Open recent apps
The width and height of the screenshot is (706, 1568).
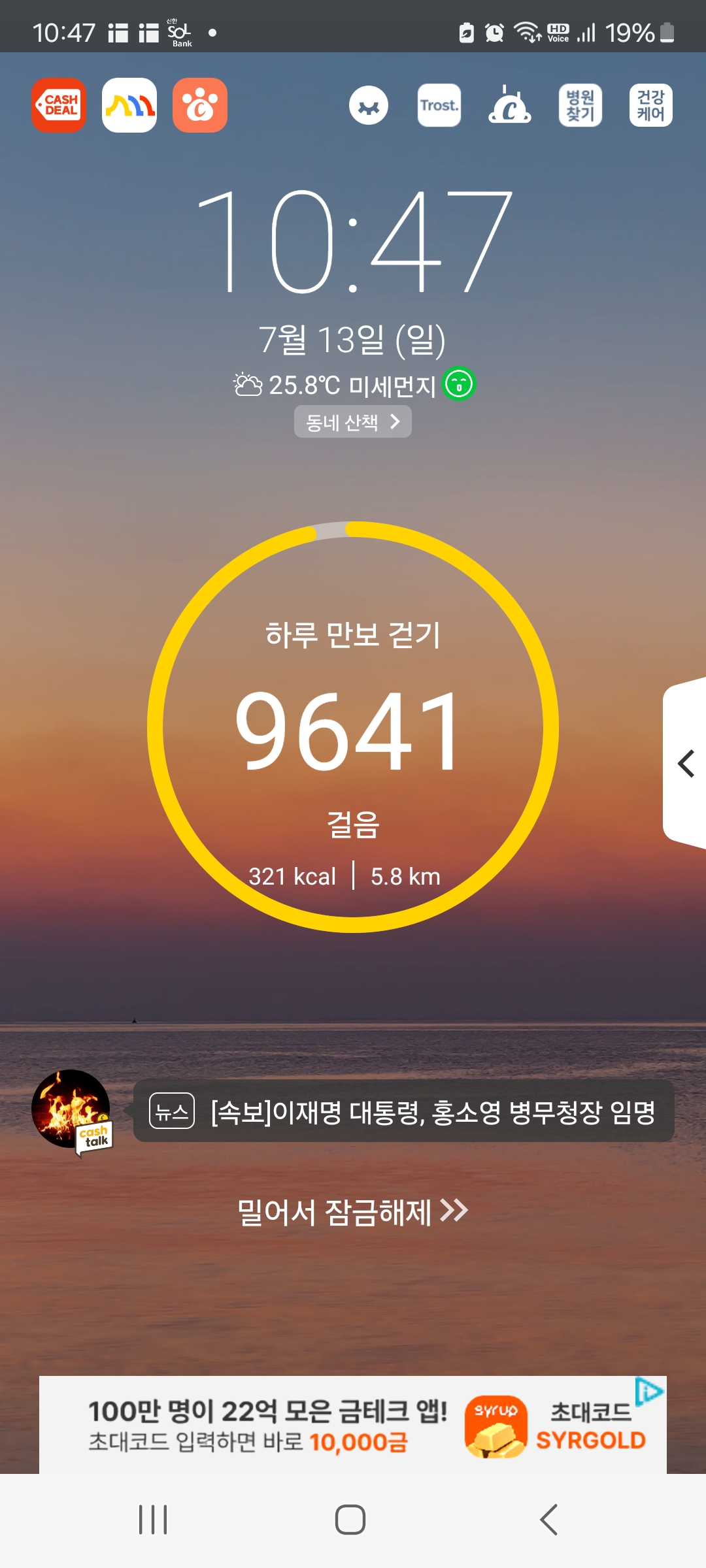153,1520
